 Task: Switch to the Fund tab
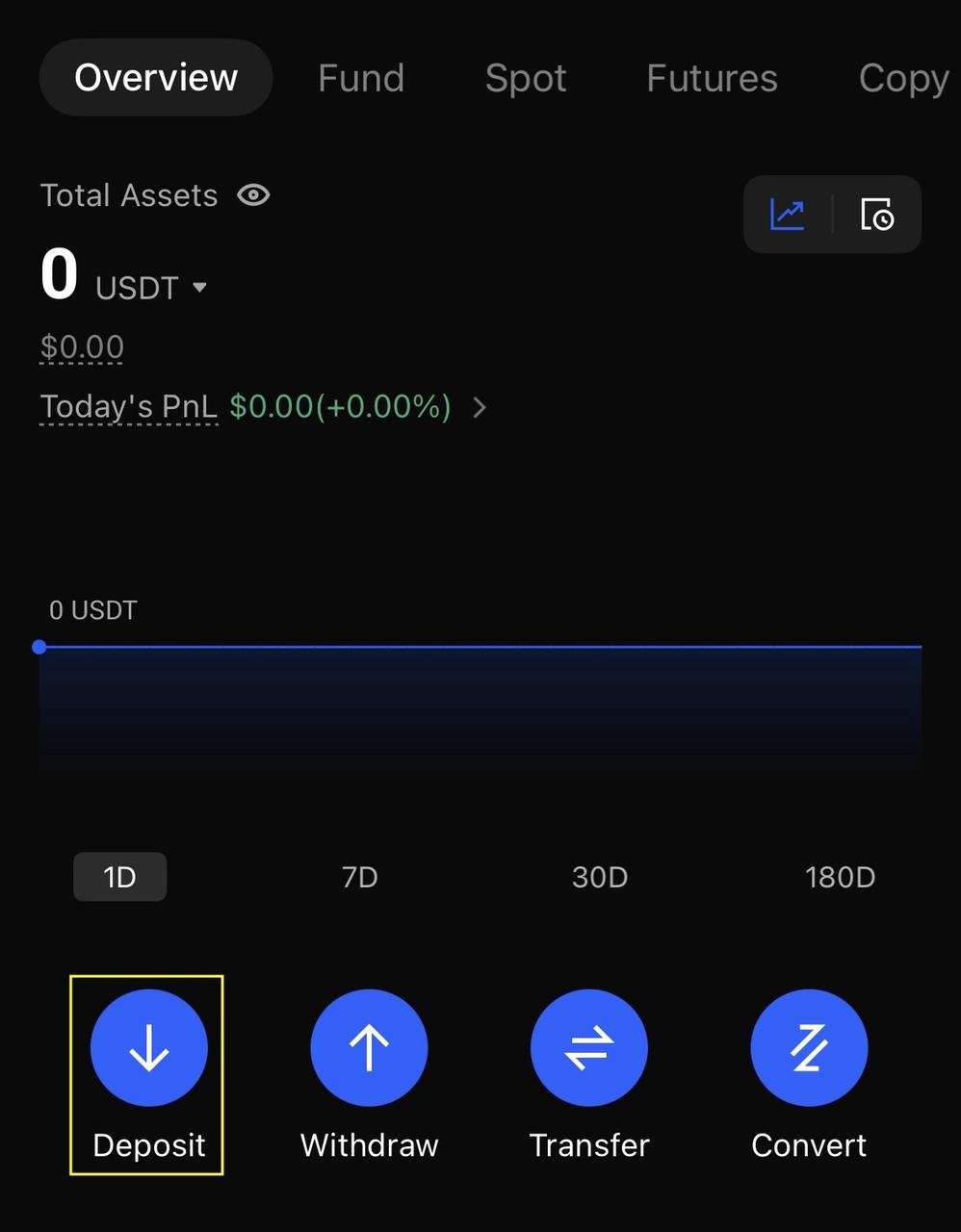(361, 78)
